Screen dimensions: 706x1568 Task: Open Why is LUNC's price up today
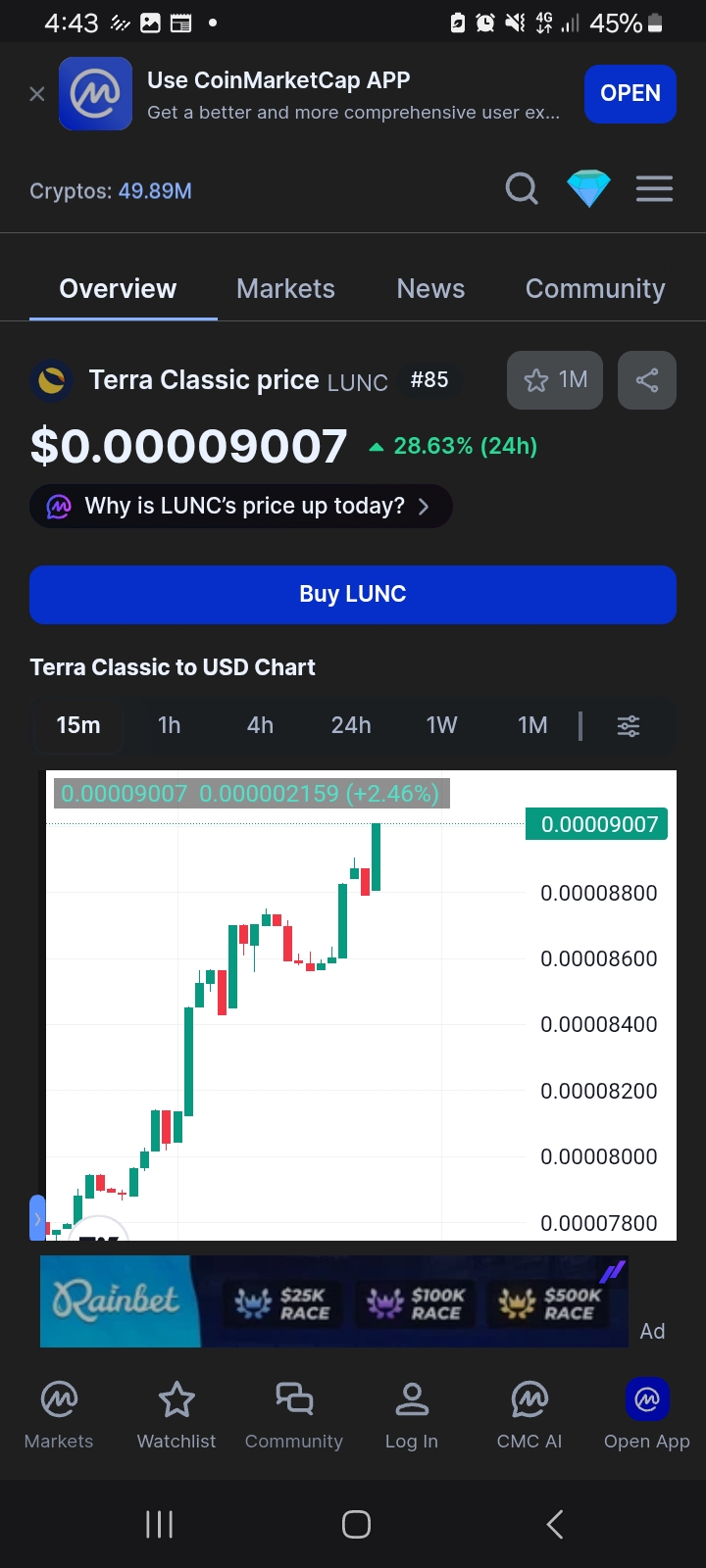click(241, 507)
